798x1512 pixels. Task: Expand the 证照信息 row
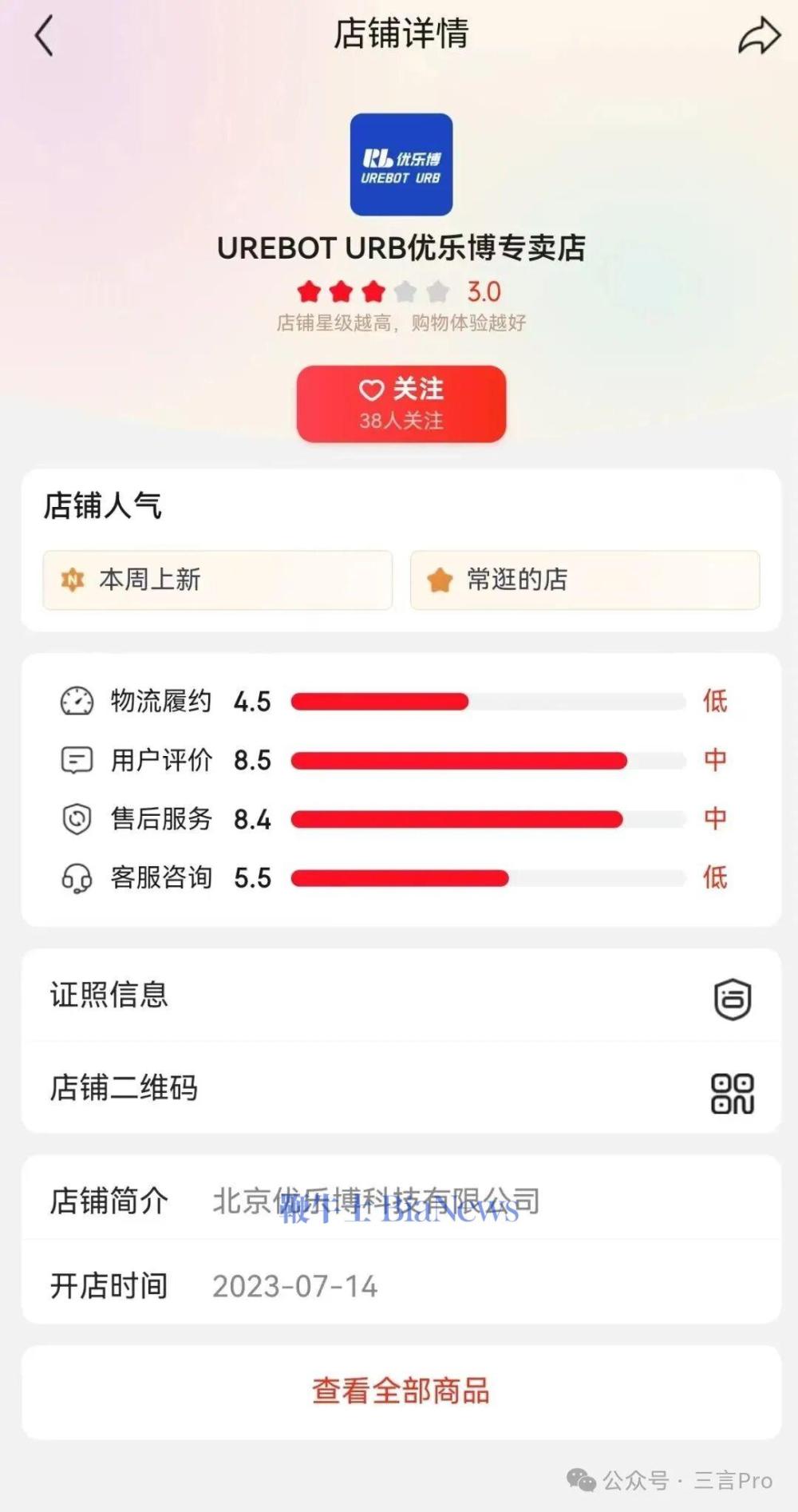[x=399, y=995]
